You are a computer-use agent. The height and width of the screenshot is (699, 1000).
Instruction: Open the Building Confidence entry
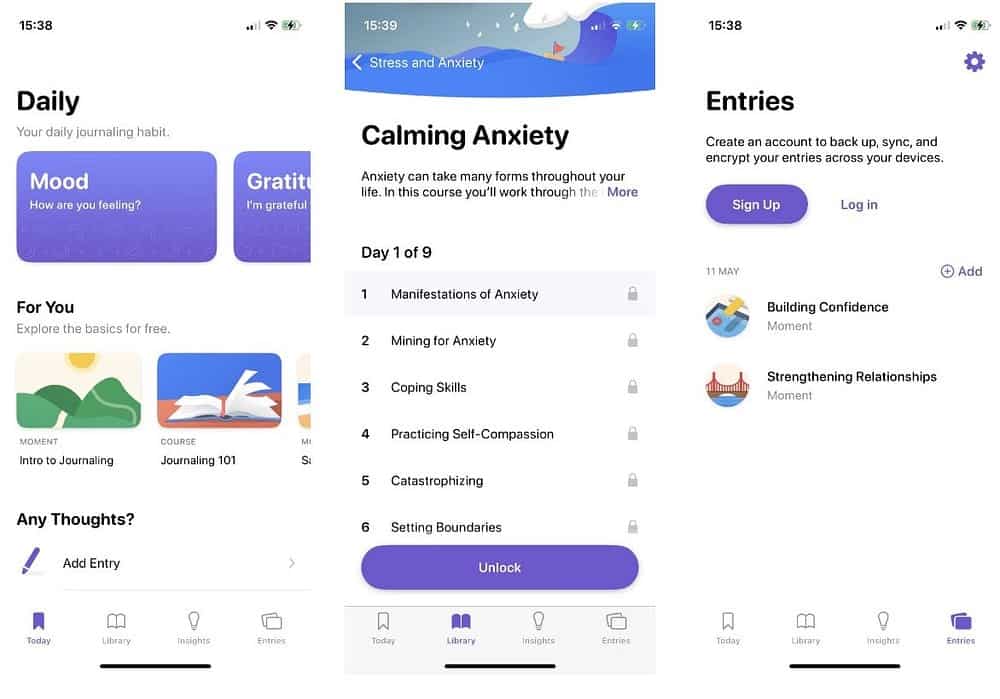827,315
